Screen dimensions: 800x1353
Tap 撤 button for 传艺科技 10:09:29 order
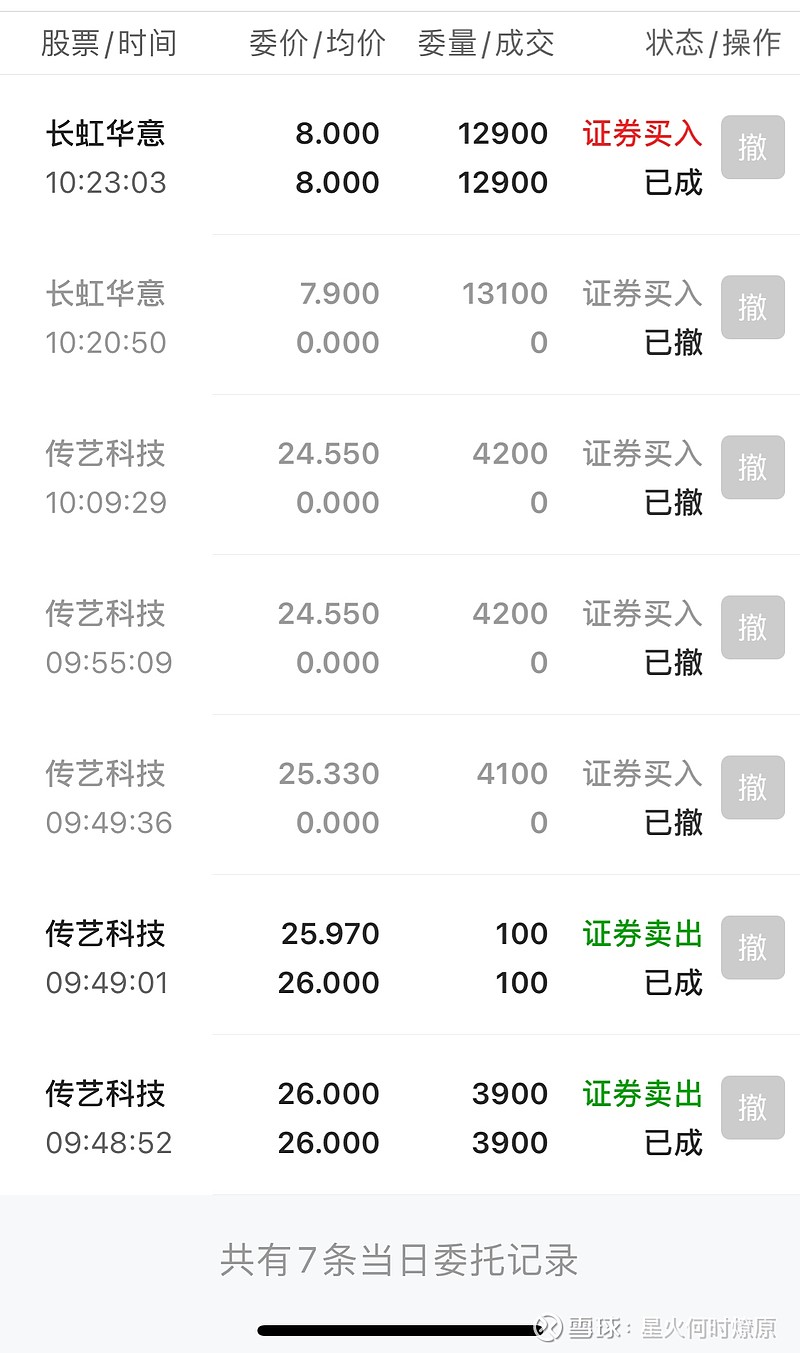pos(753,467)
